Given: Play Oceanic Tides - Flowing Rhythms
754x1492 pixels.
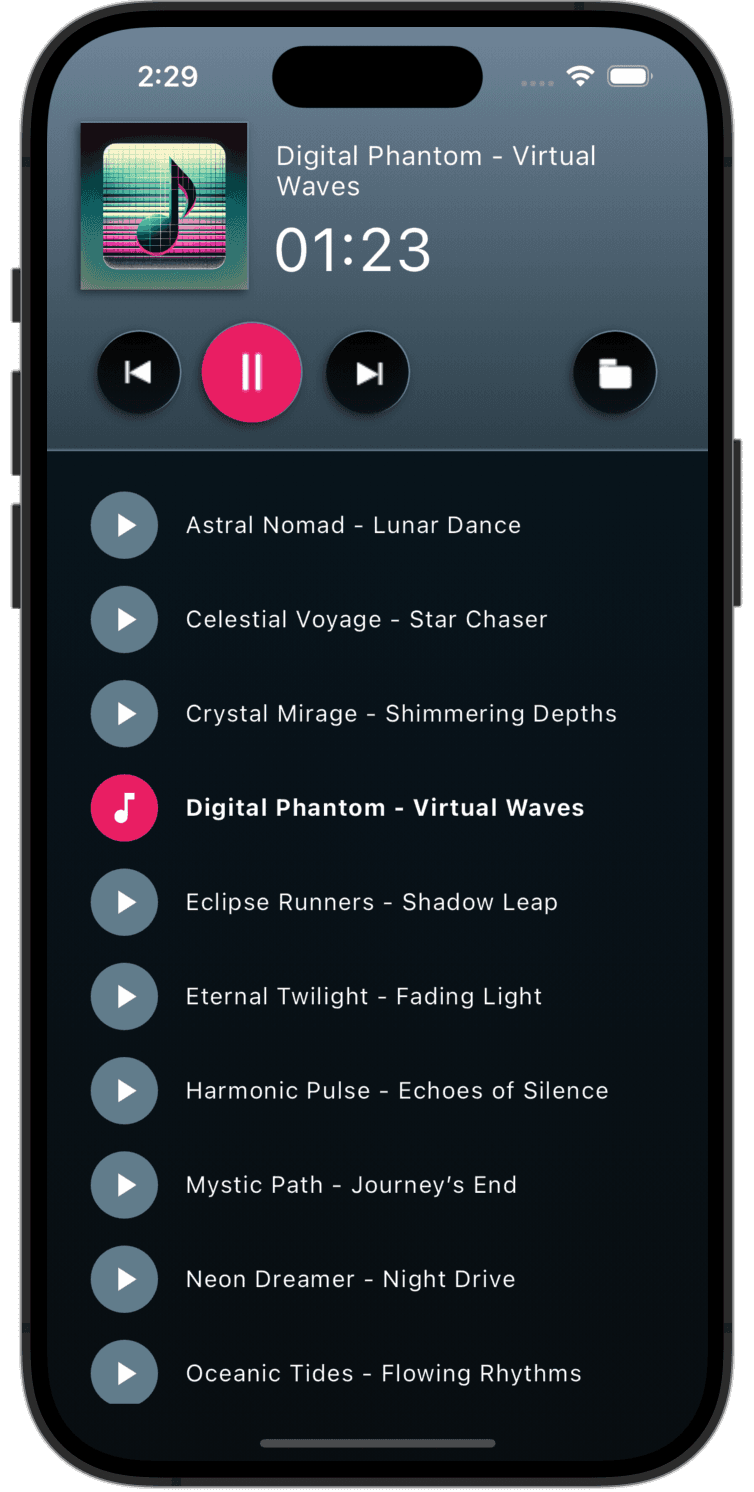Looking at the screenshot, I should point(125,1372).
